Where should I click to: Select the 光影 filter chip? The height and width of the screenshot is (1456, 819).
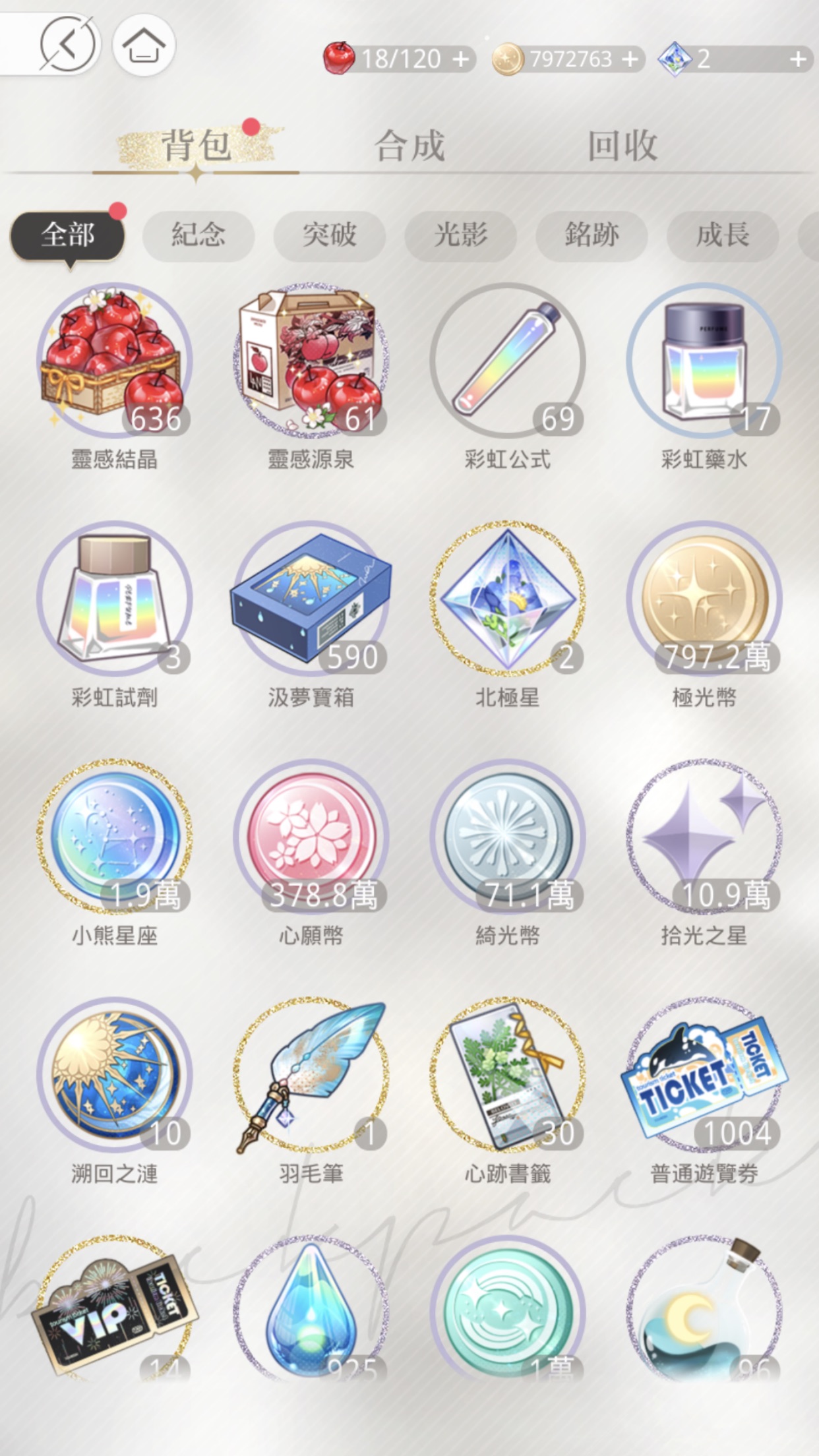click(x=460, y=235)
